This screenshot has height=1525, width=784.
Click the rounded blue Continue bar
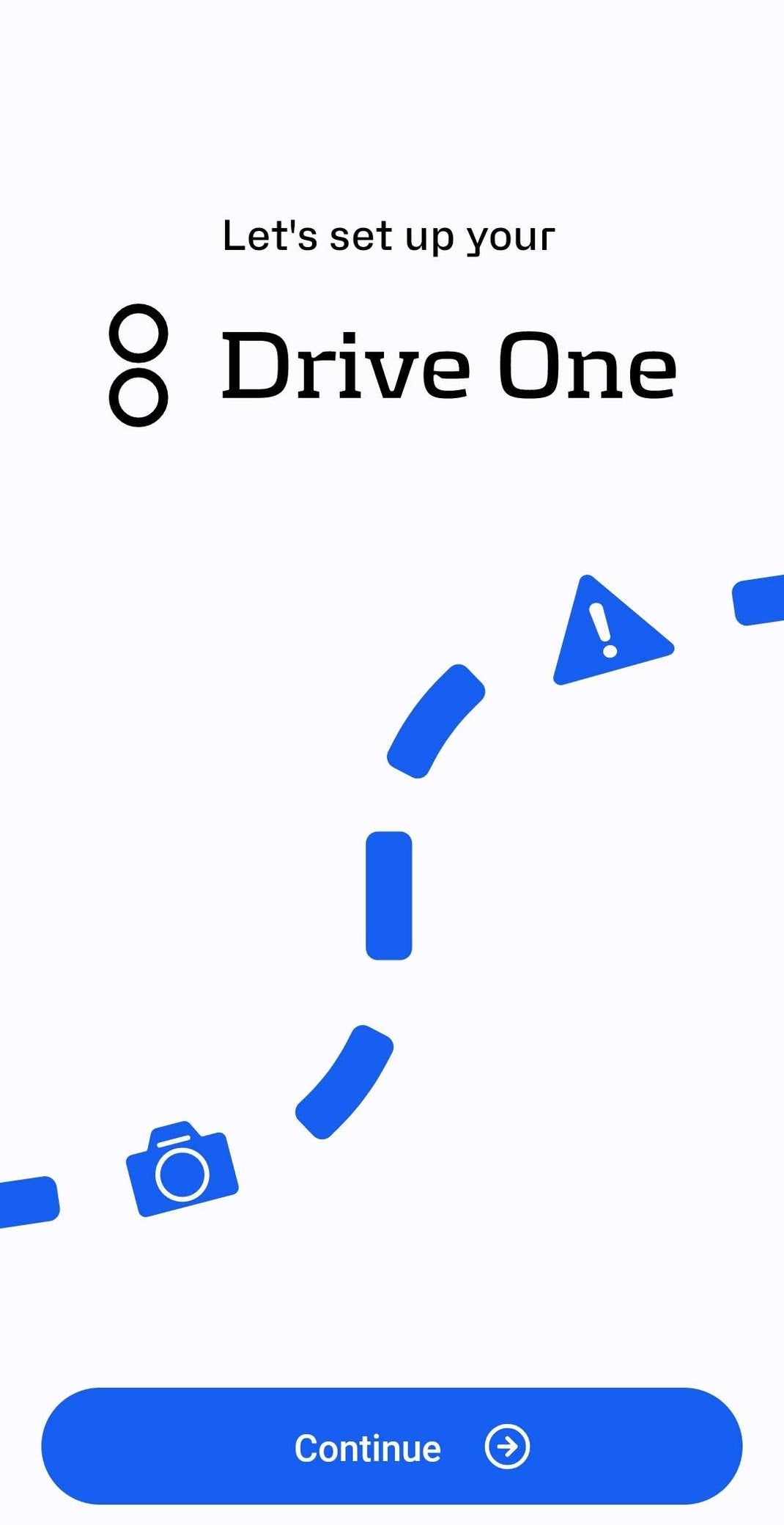(x=392, y=1446)
